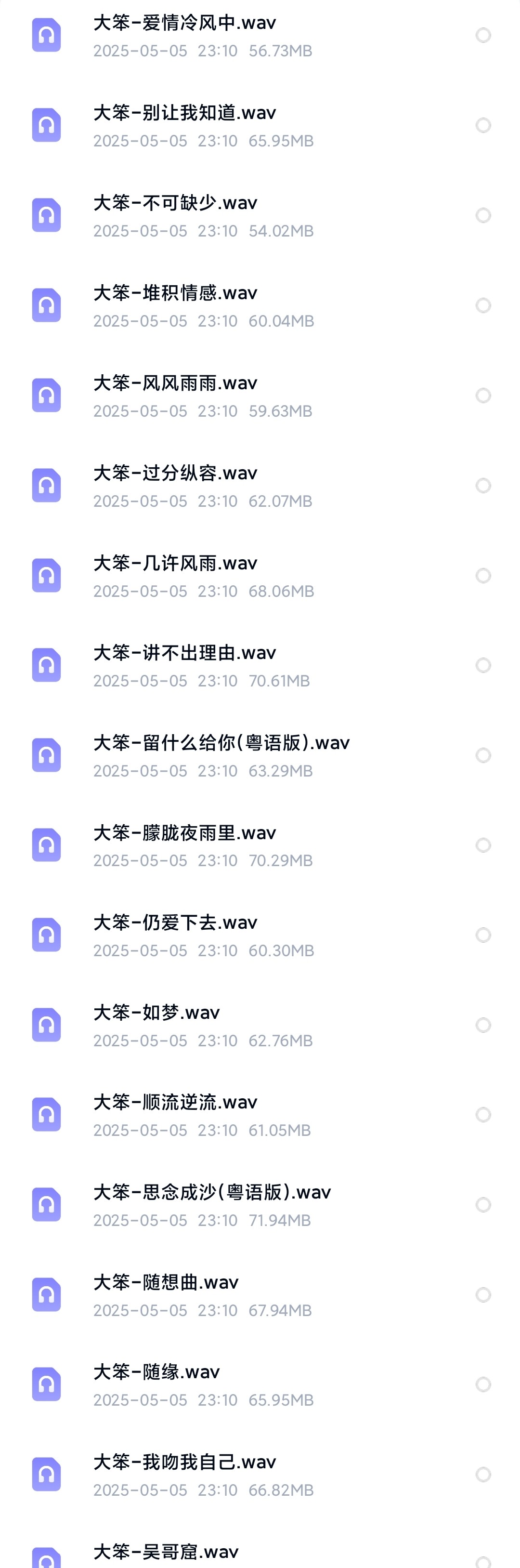Open file 大笨-仍爱下去.wav
520x1568 pixels.
pos(175,923)
